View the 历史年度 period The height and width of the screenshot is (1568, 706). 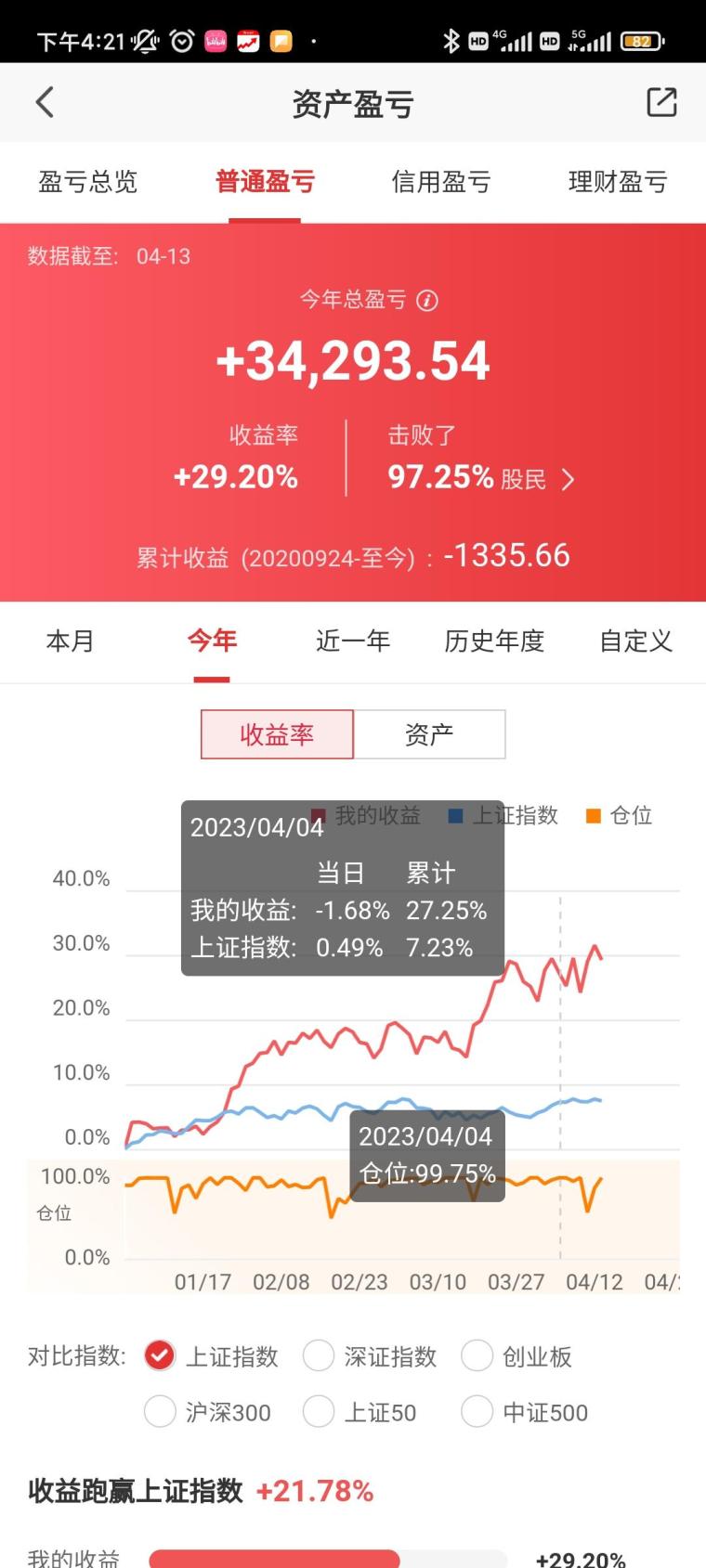pos(494,641)
